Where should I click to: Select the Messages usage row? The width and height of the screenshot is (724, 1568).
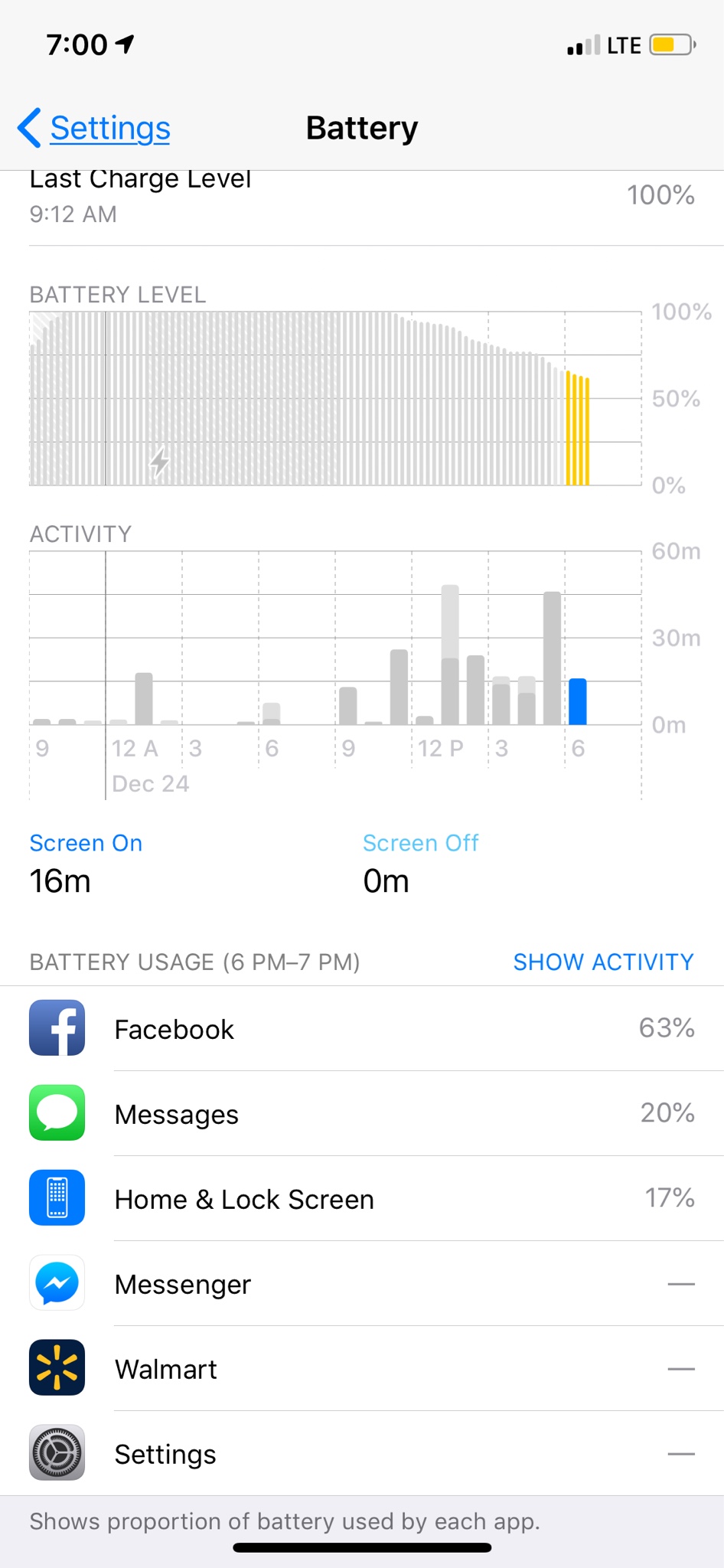pos(362,1113)
